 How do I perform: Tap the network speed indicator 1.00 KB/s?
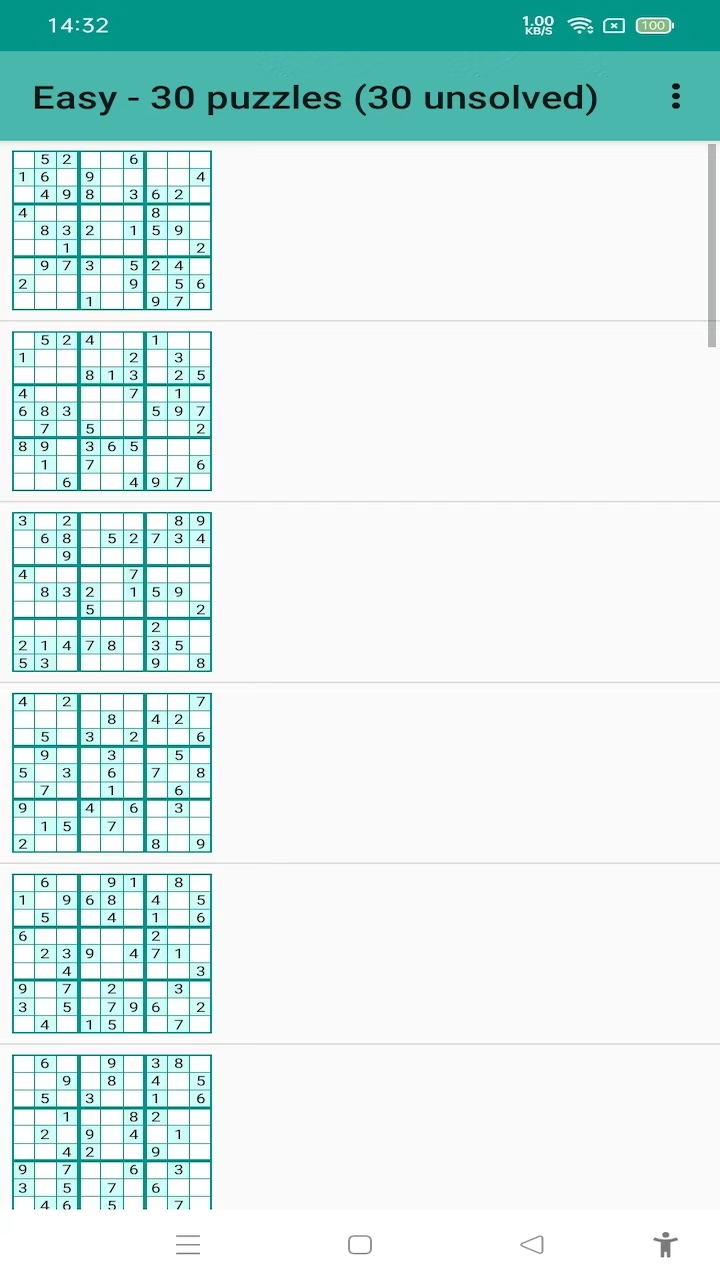(x=537, y=25)
